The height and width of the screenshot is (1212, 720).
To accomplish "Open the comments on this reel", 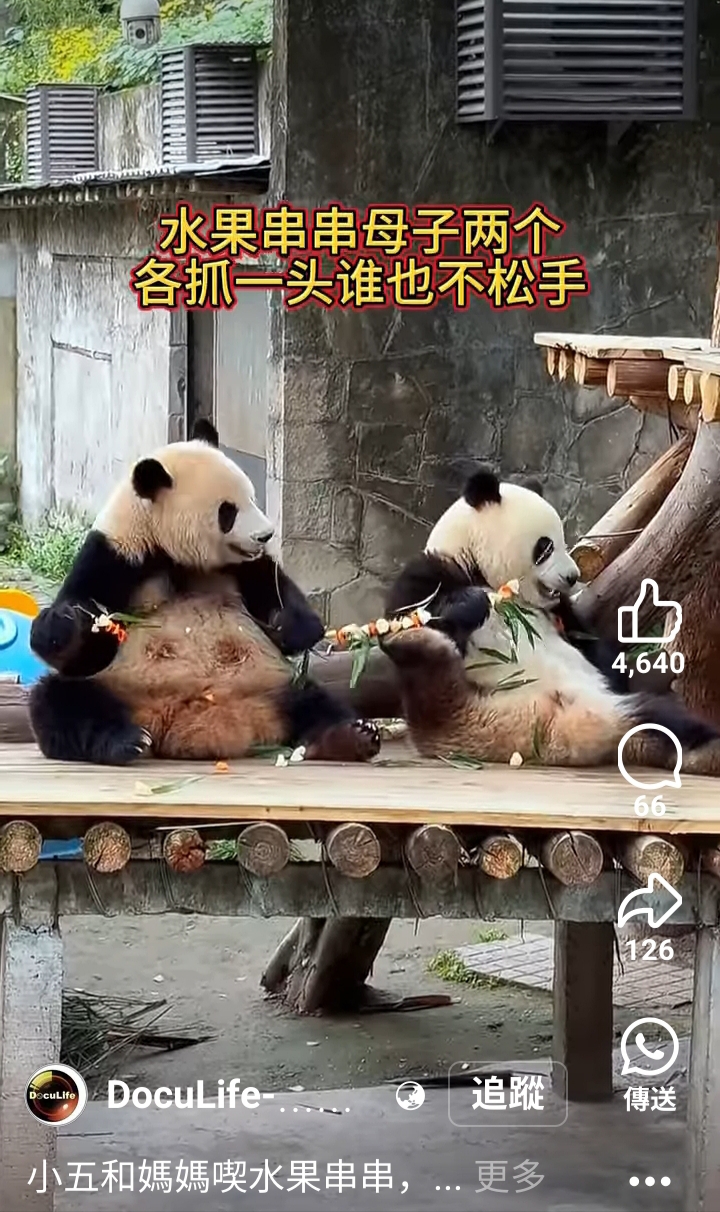I will point(649,757).
